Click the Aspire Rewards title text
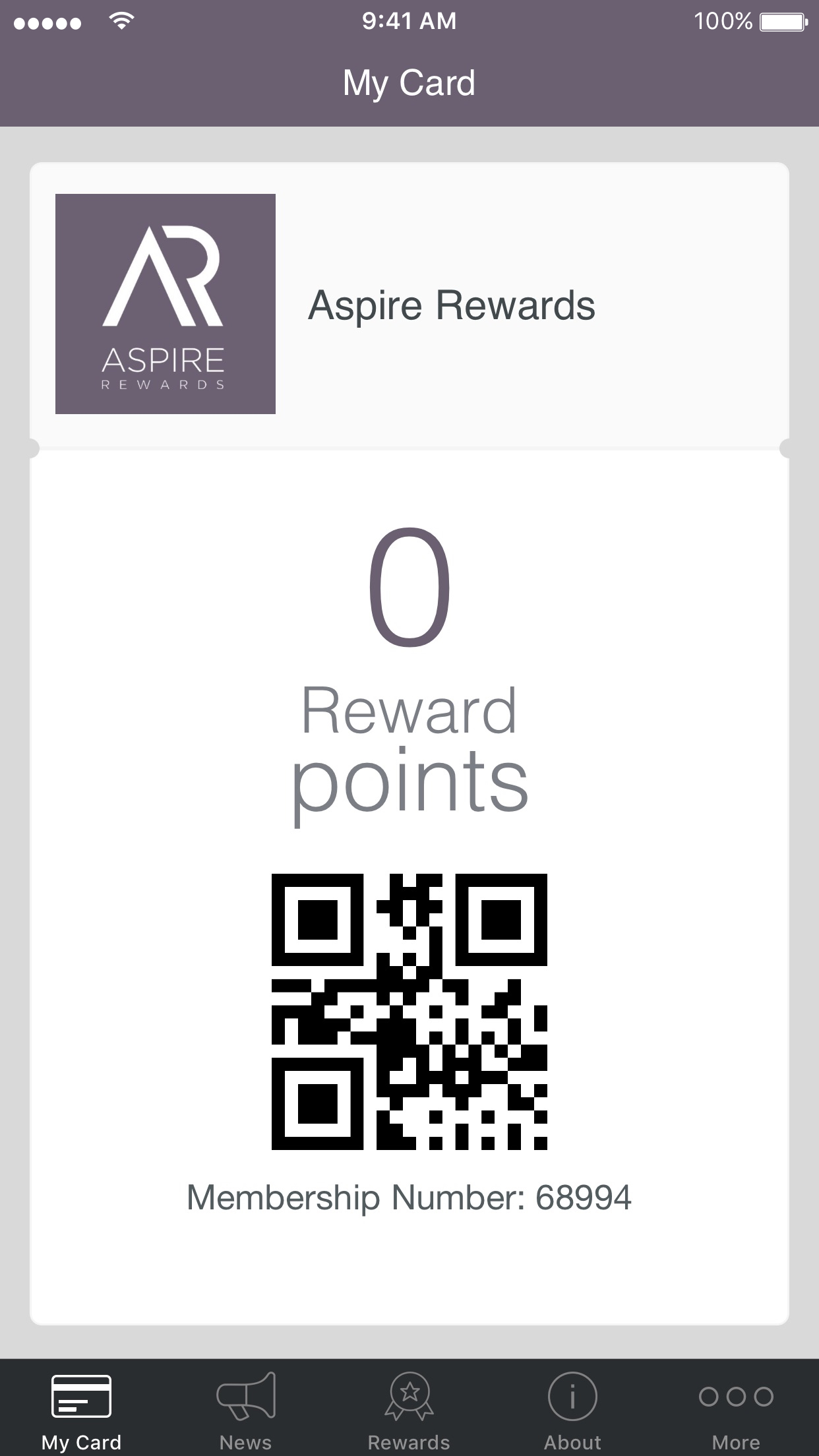 click(451, 305)
